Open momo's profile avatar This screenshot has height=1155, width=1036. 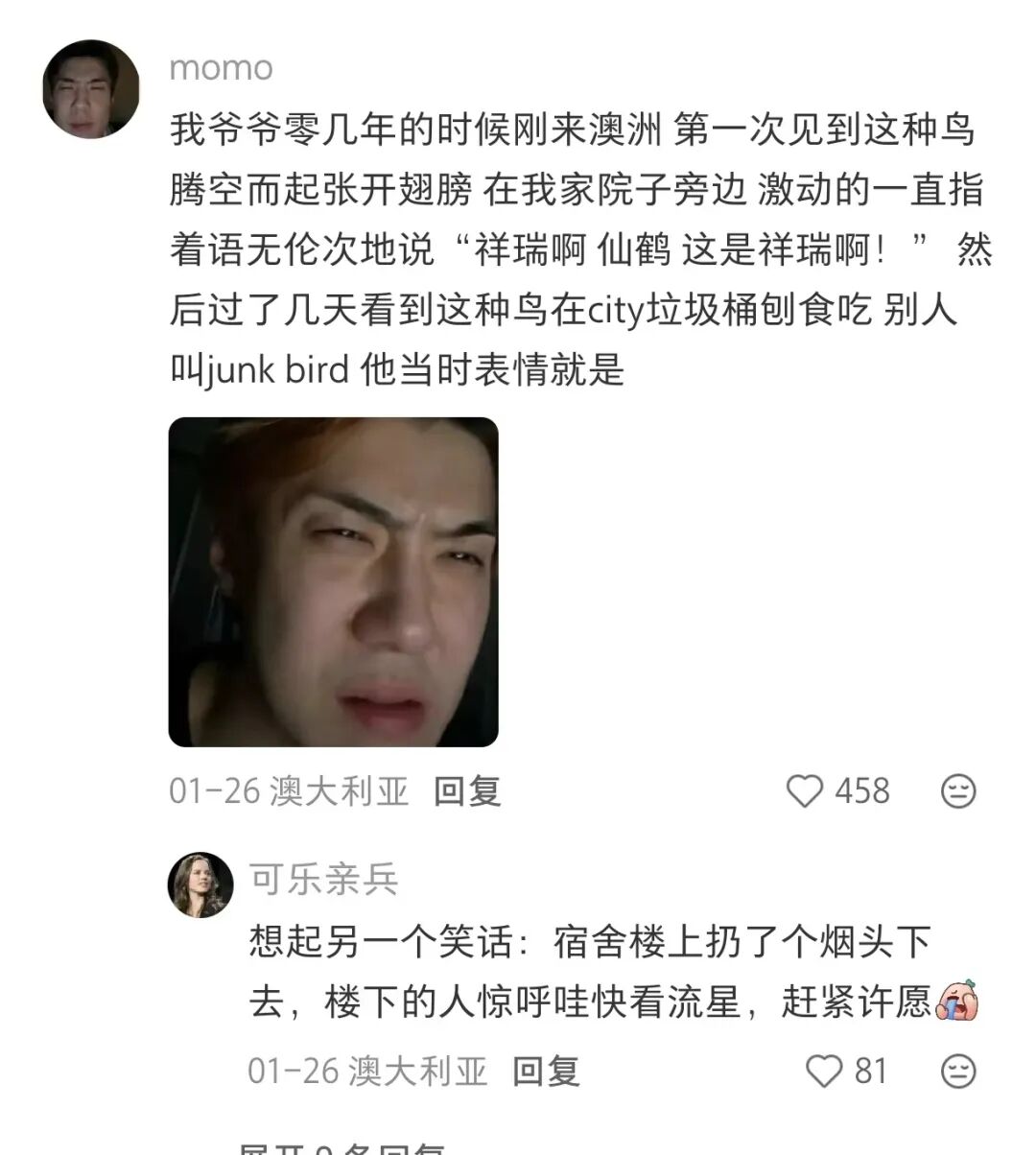[90, 89]
